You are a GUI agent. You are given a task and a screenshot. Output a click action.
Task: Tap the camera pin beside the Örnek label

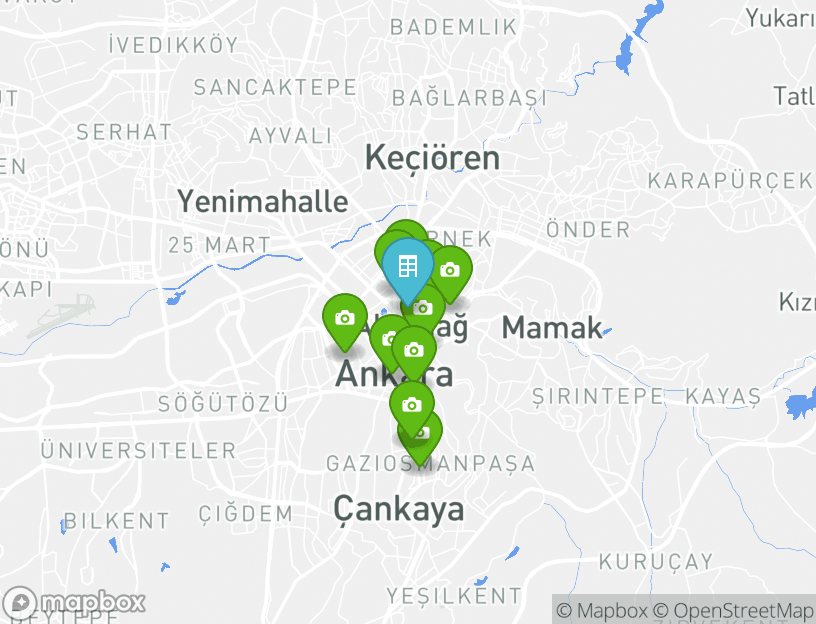click(450, 270)
